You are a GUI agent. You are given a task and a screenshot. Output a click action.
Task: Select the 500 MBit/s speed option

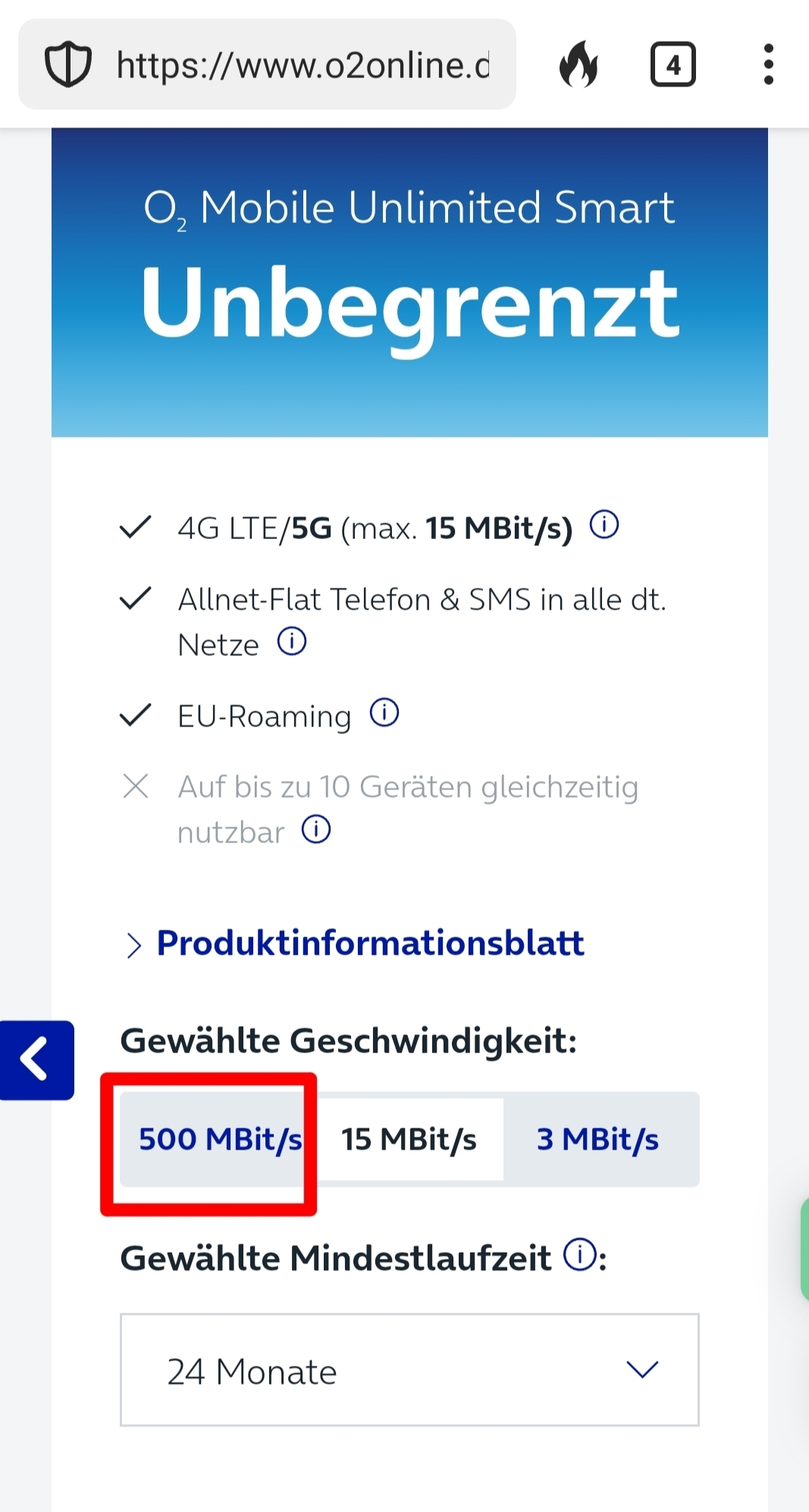[x=219, y=1139]
